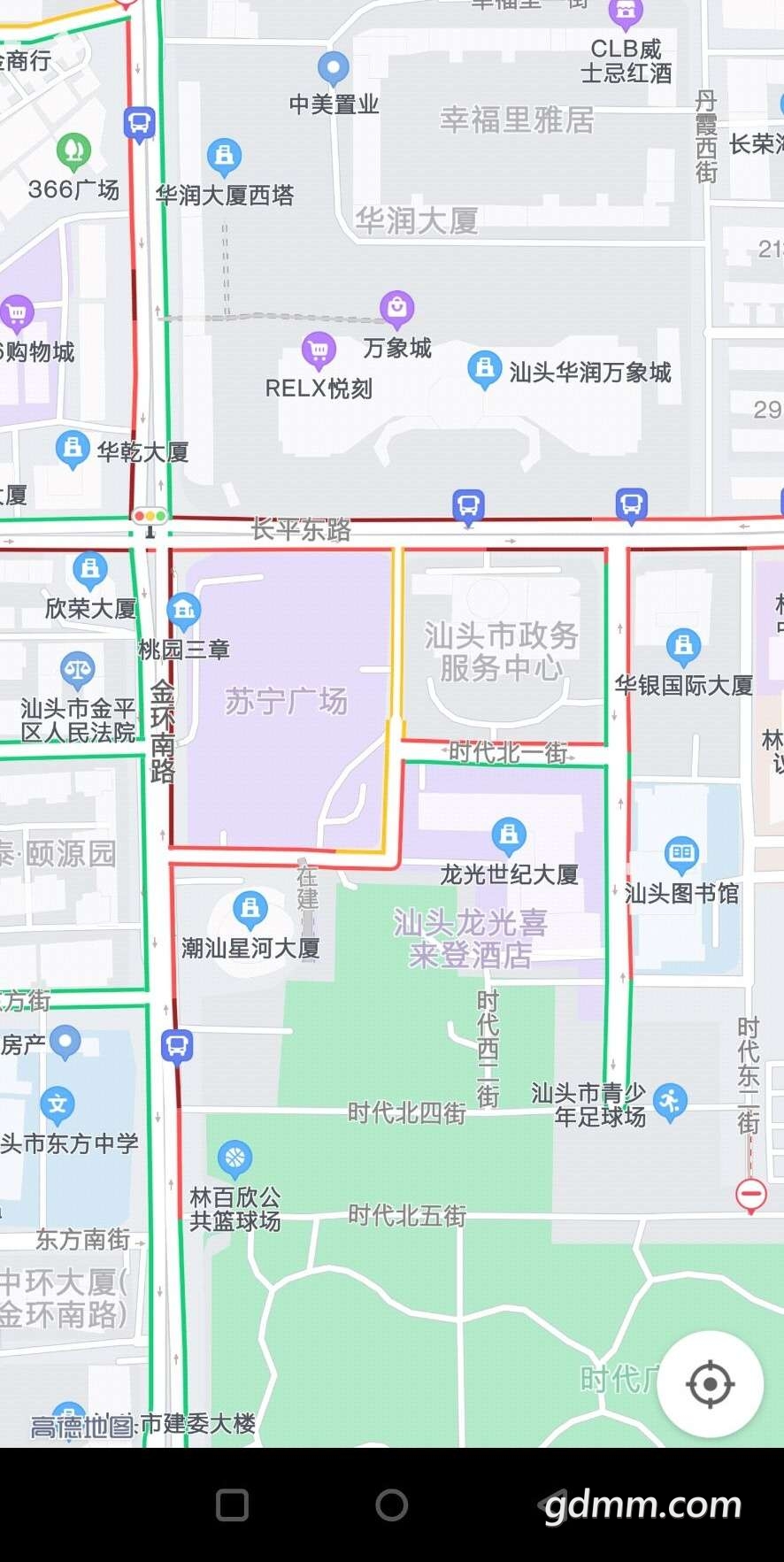Viewport: 784px width, 1562px height.
Task: Open the 366广场 park marker
Action: [73, 152]
